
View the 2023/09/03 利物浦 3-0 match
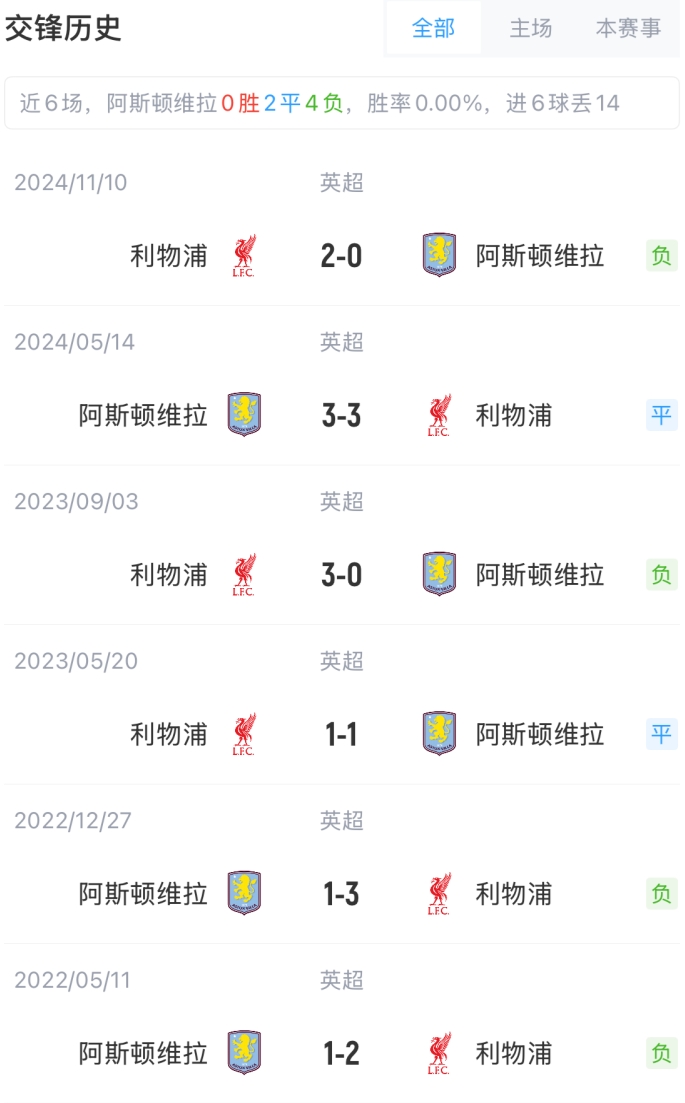341,575
